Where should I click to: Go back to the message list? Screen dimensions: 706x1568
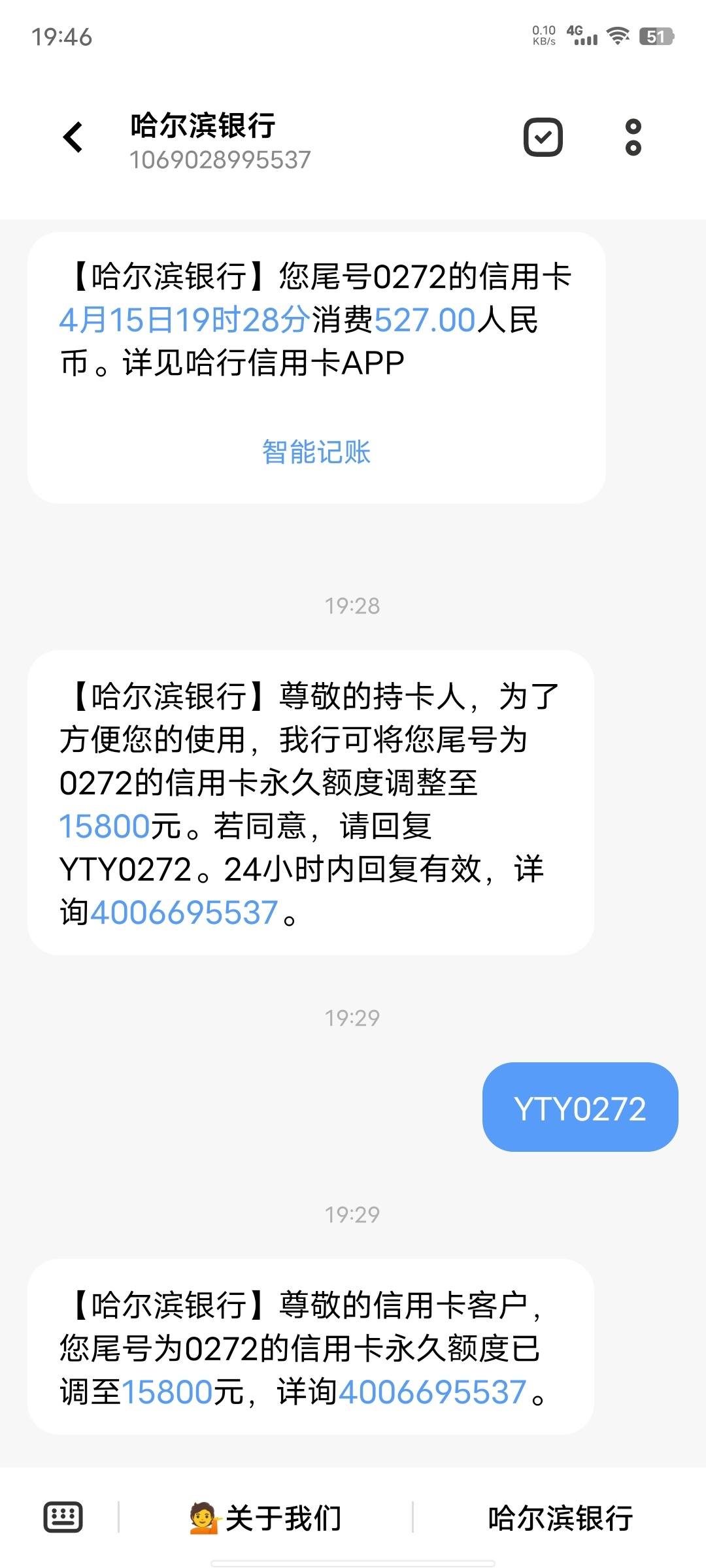(x=73, y=137)
